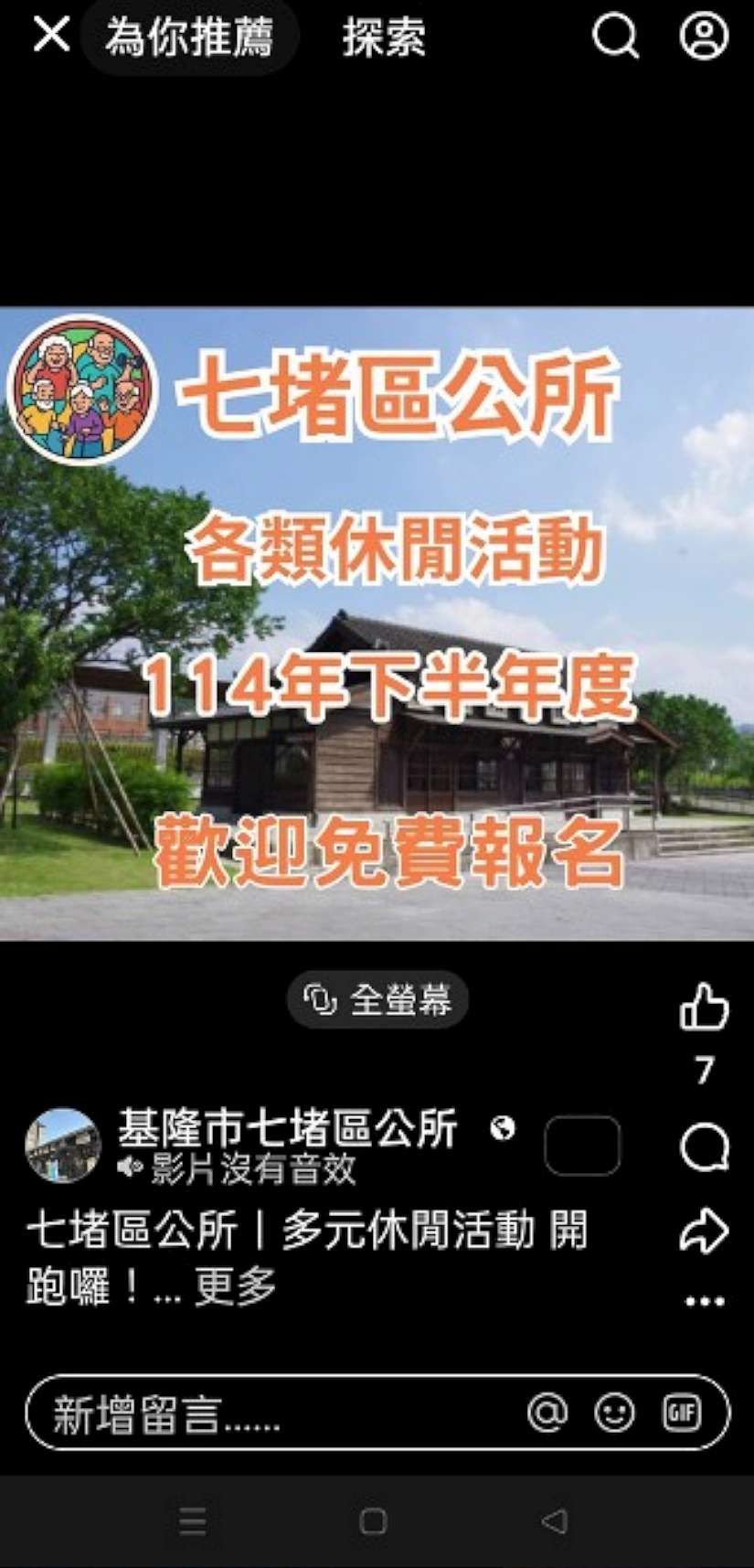
Task: Mention someone with the @ icon
Action: tap(547, 1413)
